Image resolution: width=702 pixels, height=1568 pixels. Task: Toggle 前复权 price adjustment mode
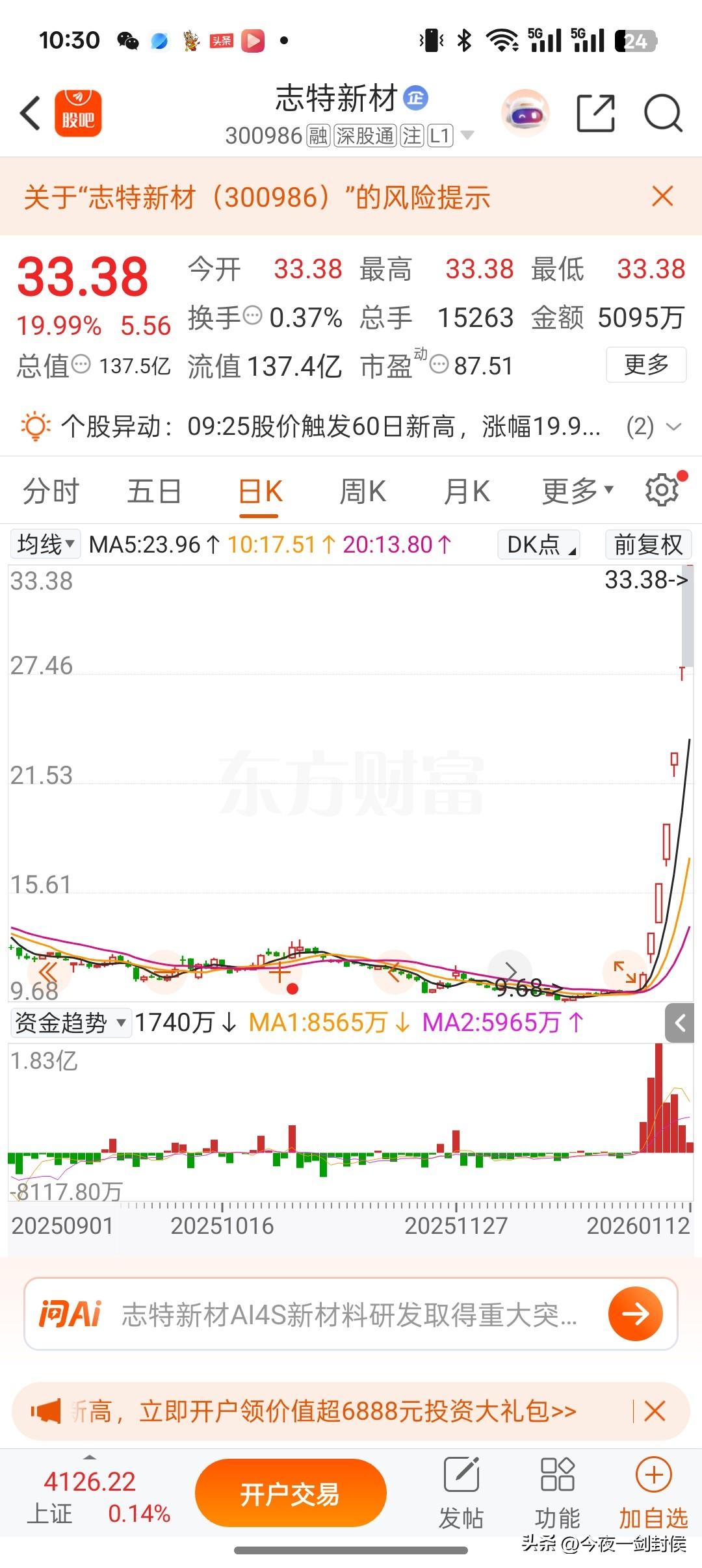pos(647,544)
